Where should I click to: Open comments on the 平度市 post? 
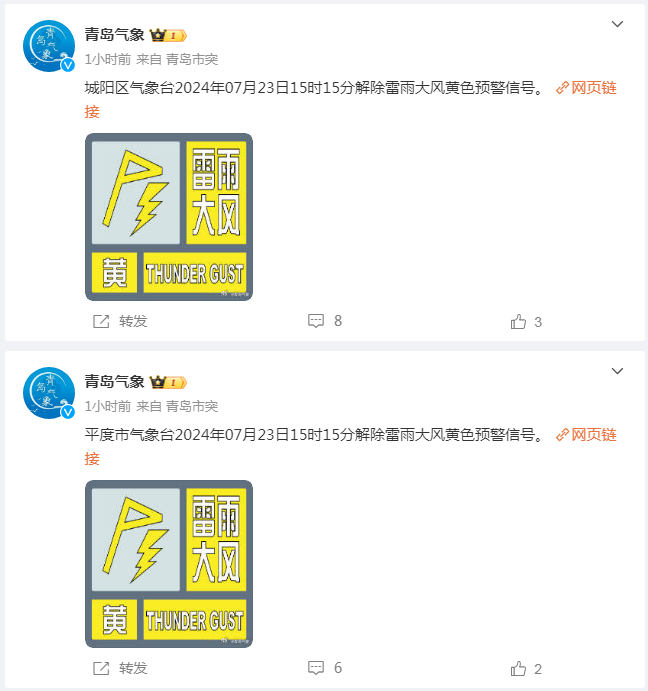(x=325, y=668)
